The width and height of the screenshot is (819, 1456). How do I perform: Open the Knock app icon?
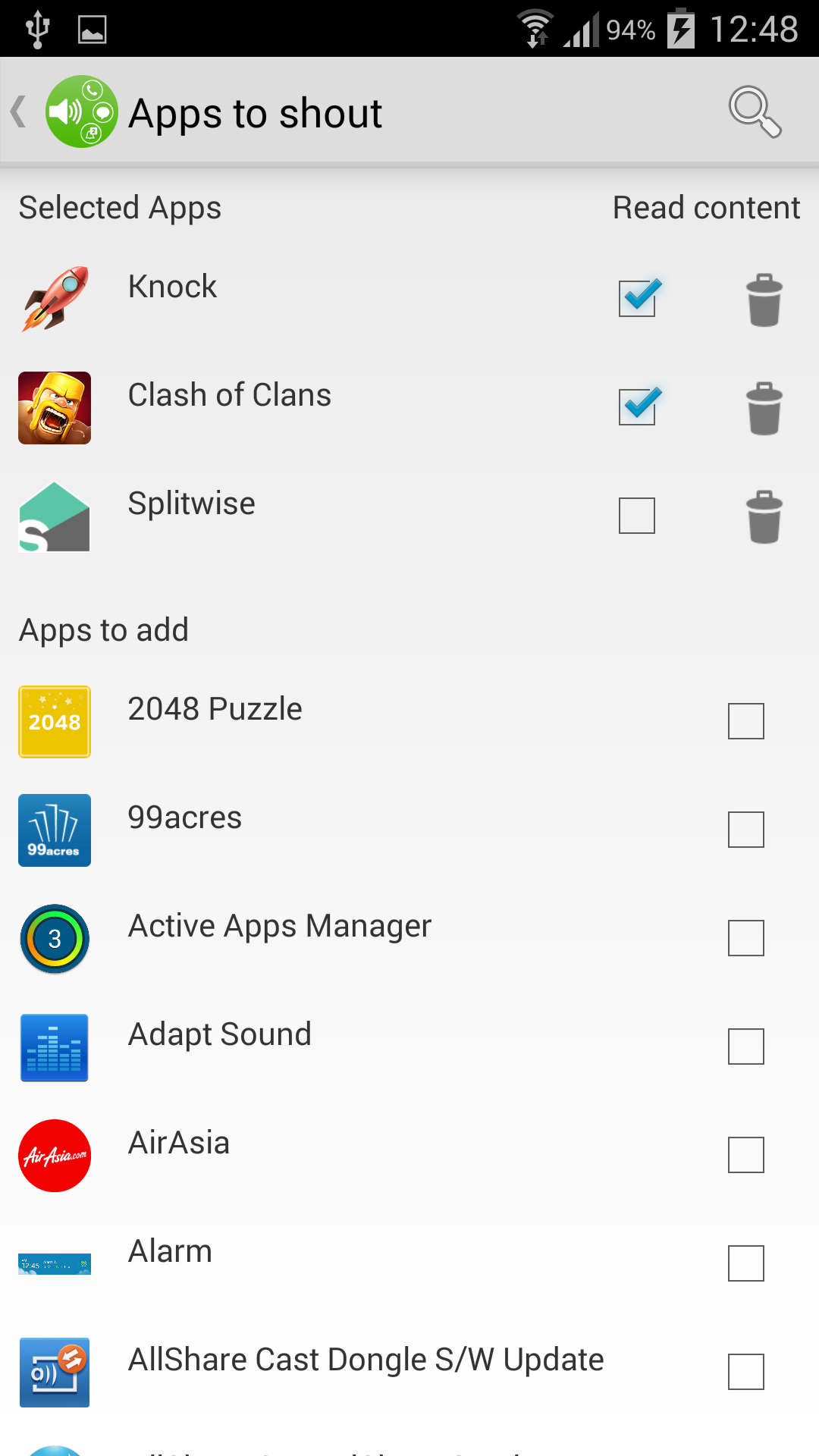(54, 300)
